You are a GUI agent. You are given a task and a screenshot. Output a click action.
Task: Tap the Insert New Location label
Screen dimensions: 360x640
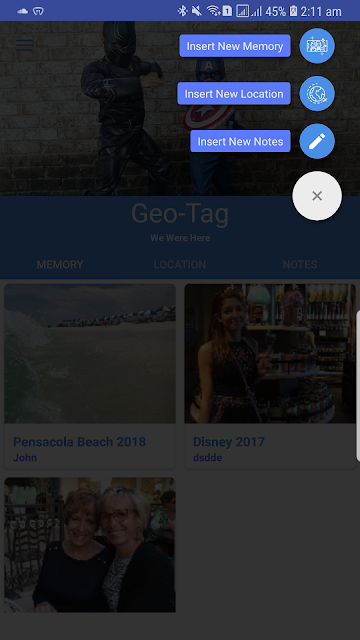point(234,94)
